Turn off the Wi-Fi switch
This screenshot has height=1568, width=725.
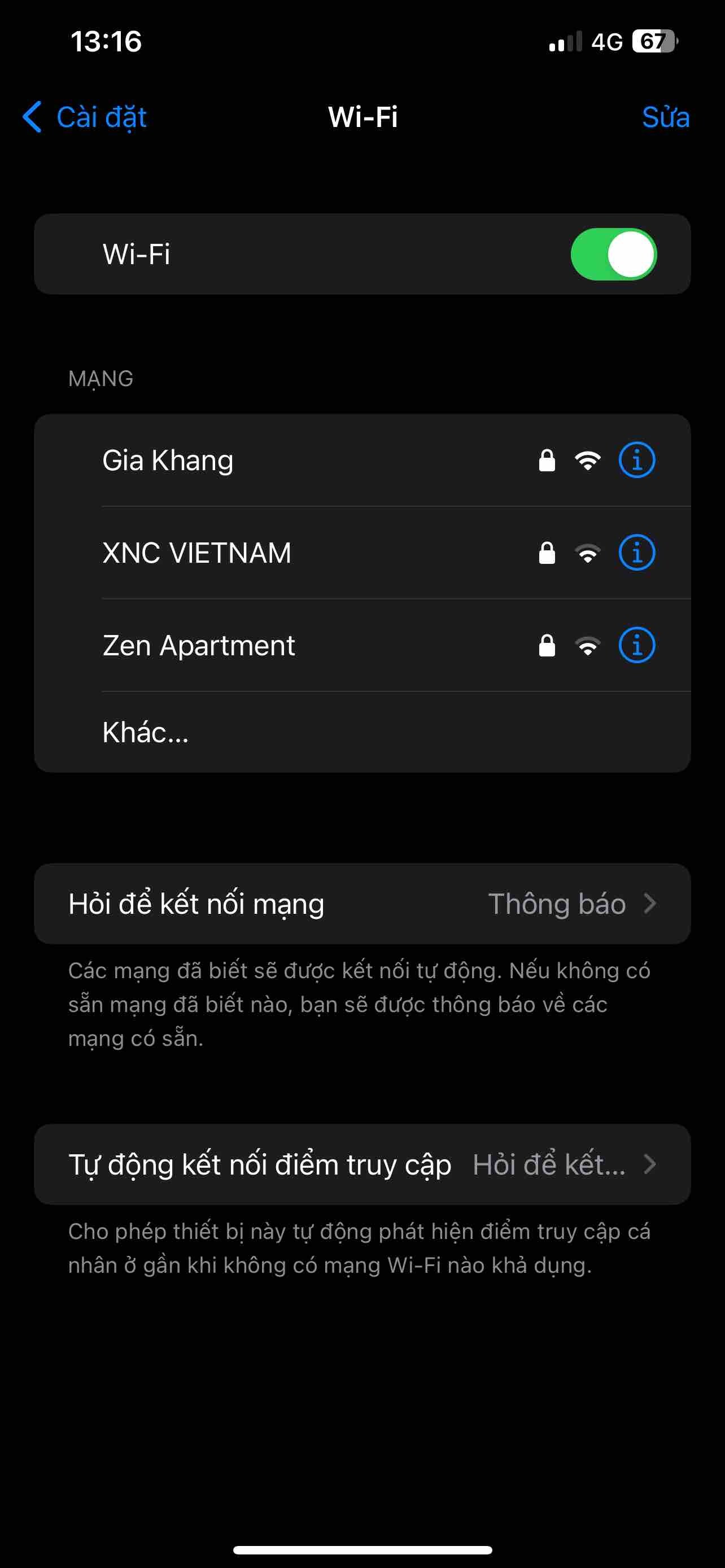tap(613, 255)
